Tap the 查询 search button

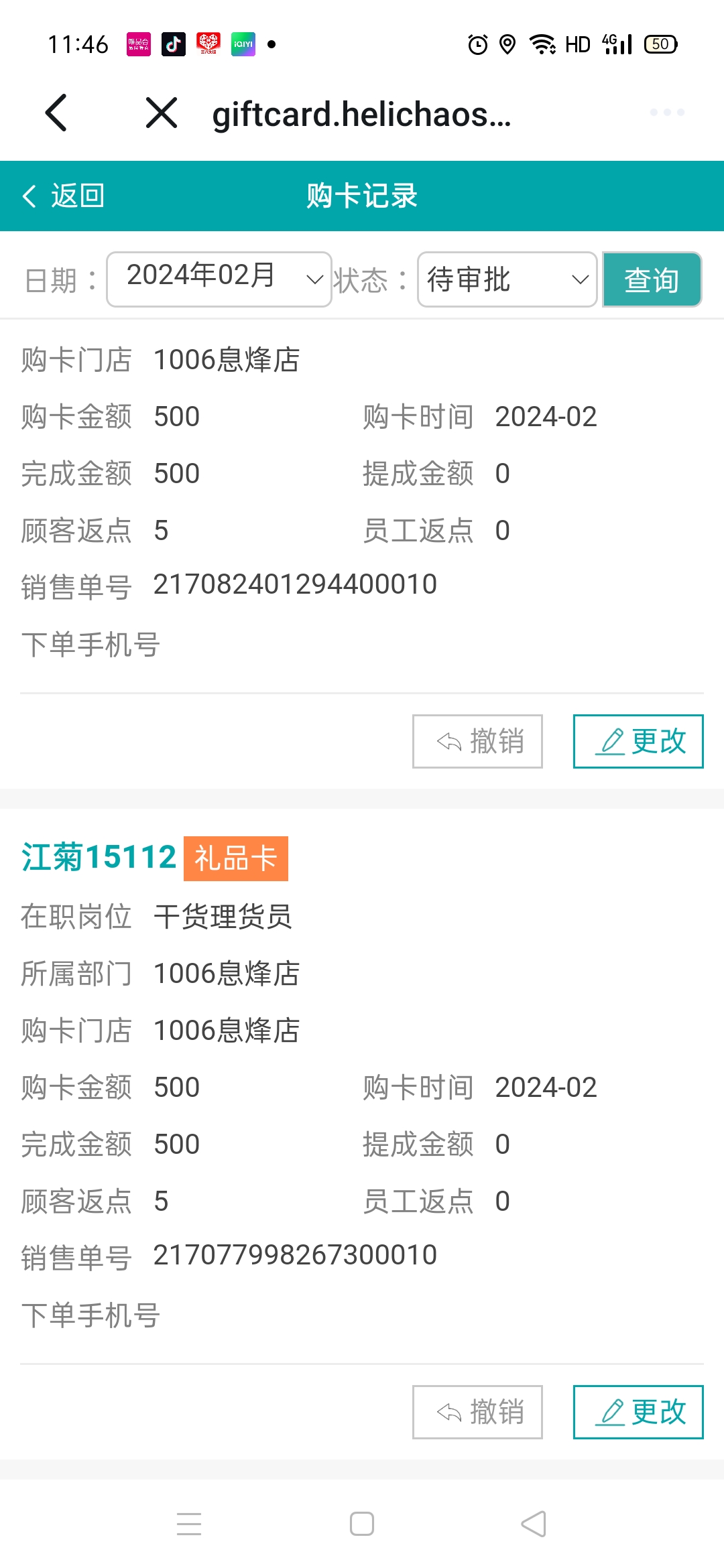click(x=652, y=279)
